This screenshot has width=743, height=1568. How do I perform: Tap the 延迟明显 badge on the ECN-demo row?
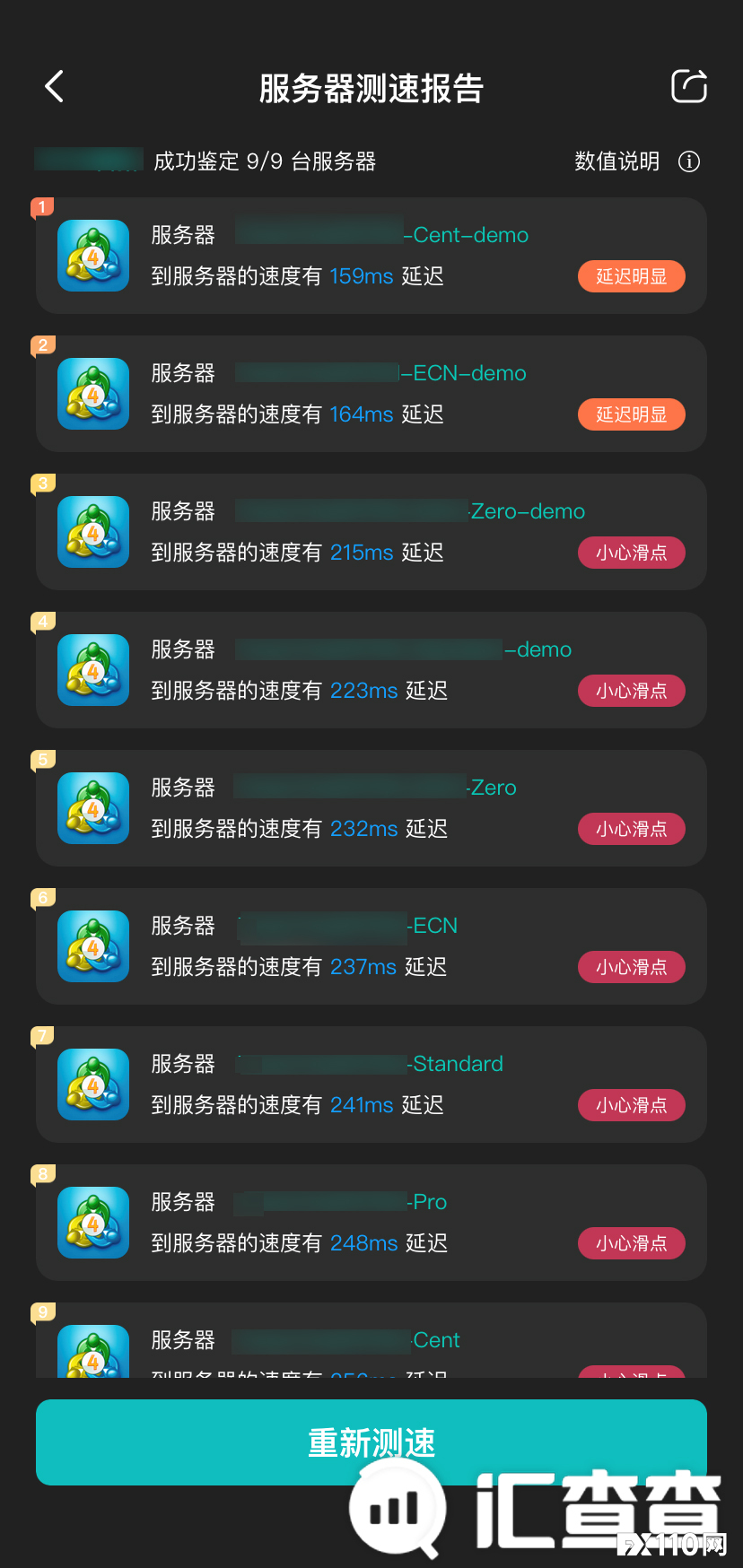coord(631,414)
